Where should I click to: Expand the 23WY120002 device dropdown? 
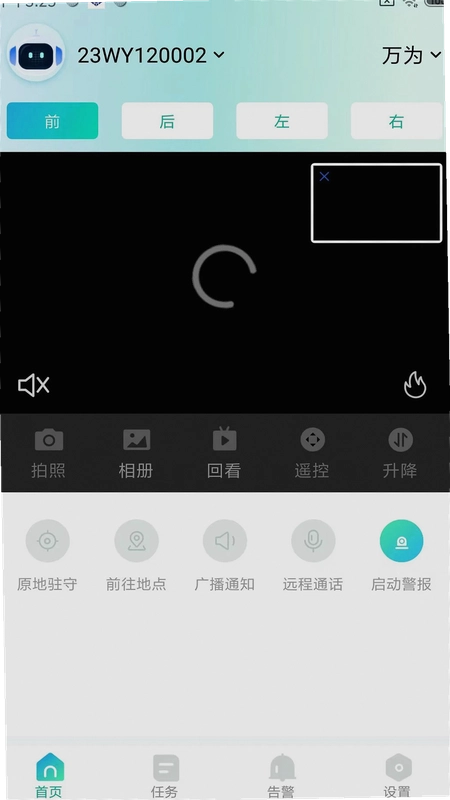coord(151,55)
